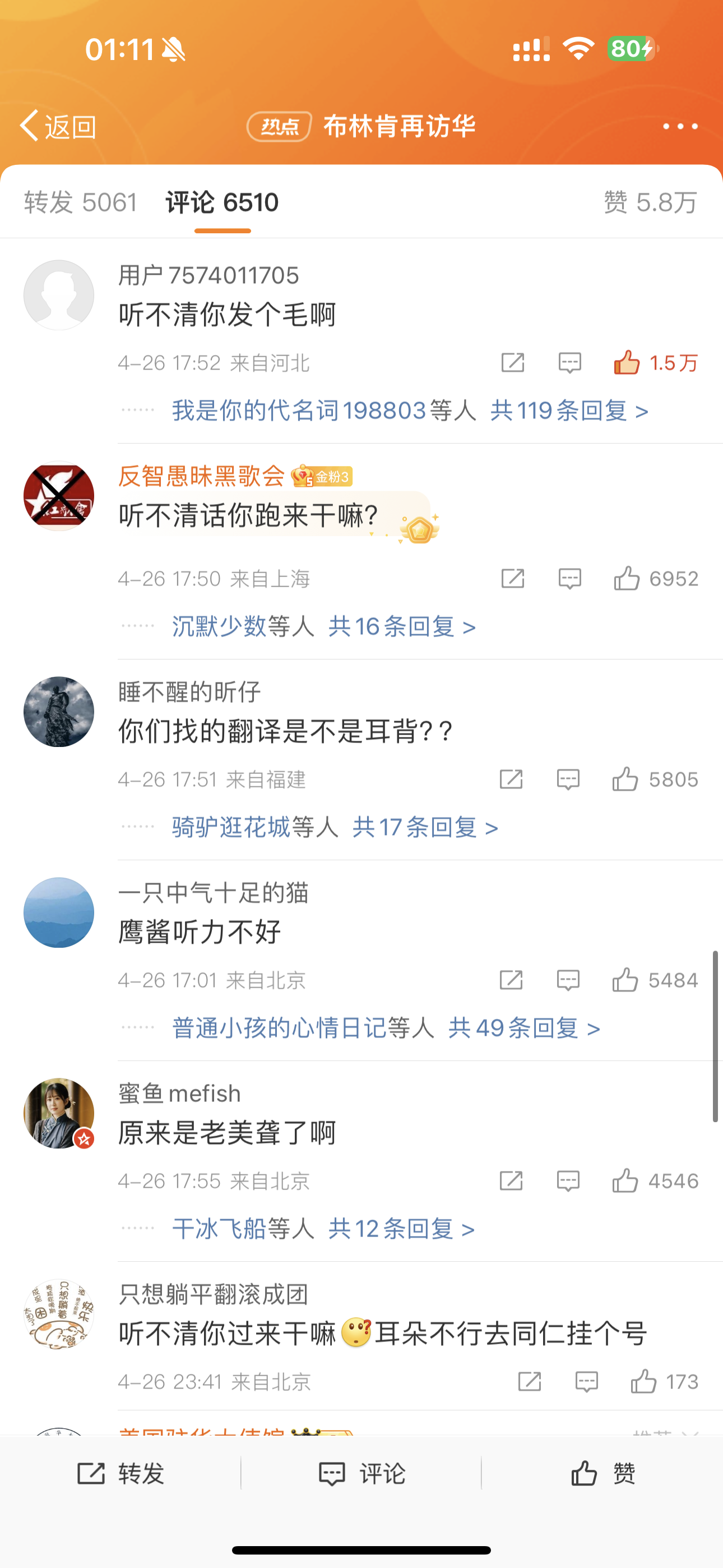Tap 蜜鱼mefish's avatar

pos(58,1113)
